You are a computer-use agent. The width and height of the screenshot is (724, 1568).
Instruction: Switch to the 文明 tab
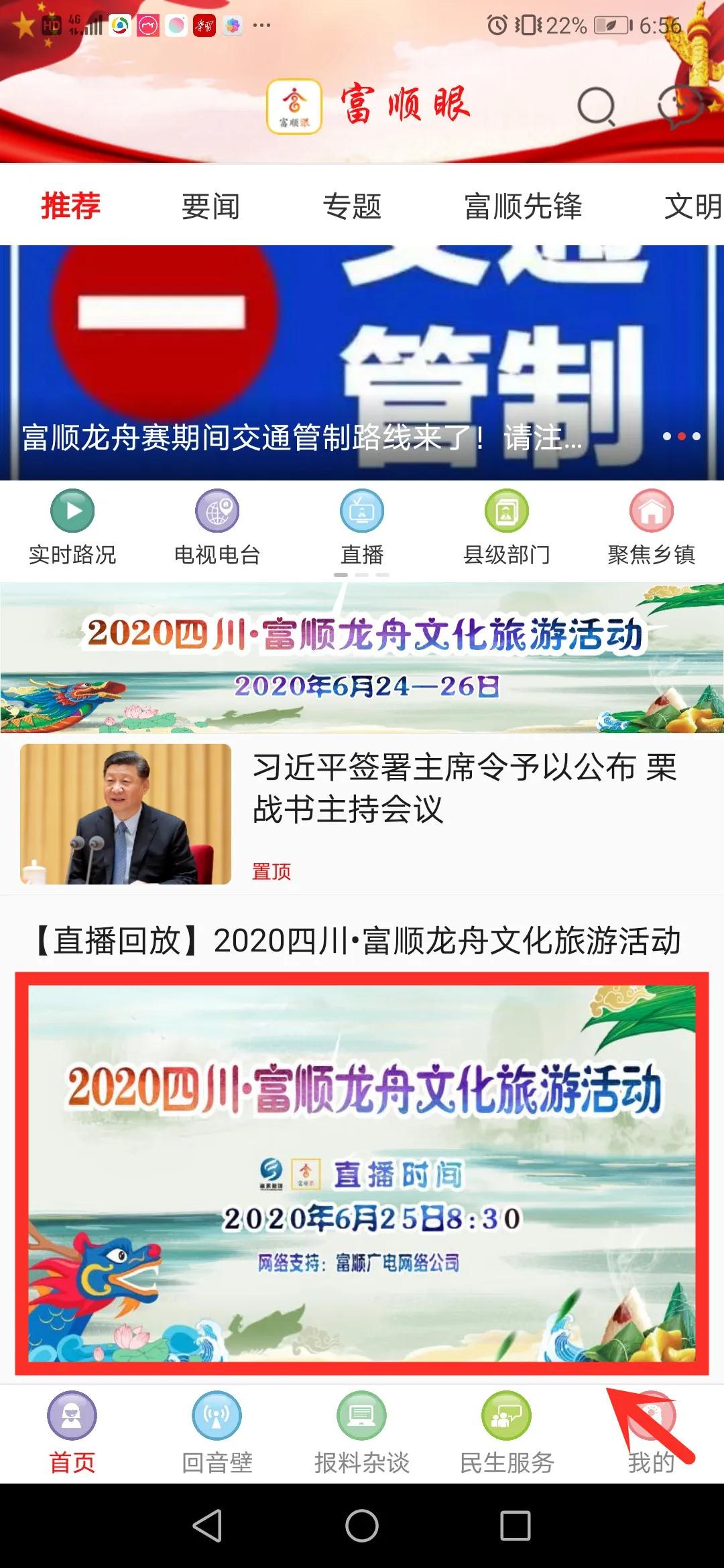pyautogui.click(x=692, y=206)
